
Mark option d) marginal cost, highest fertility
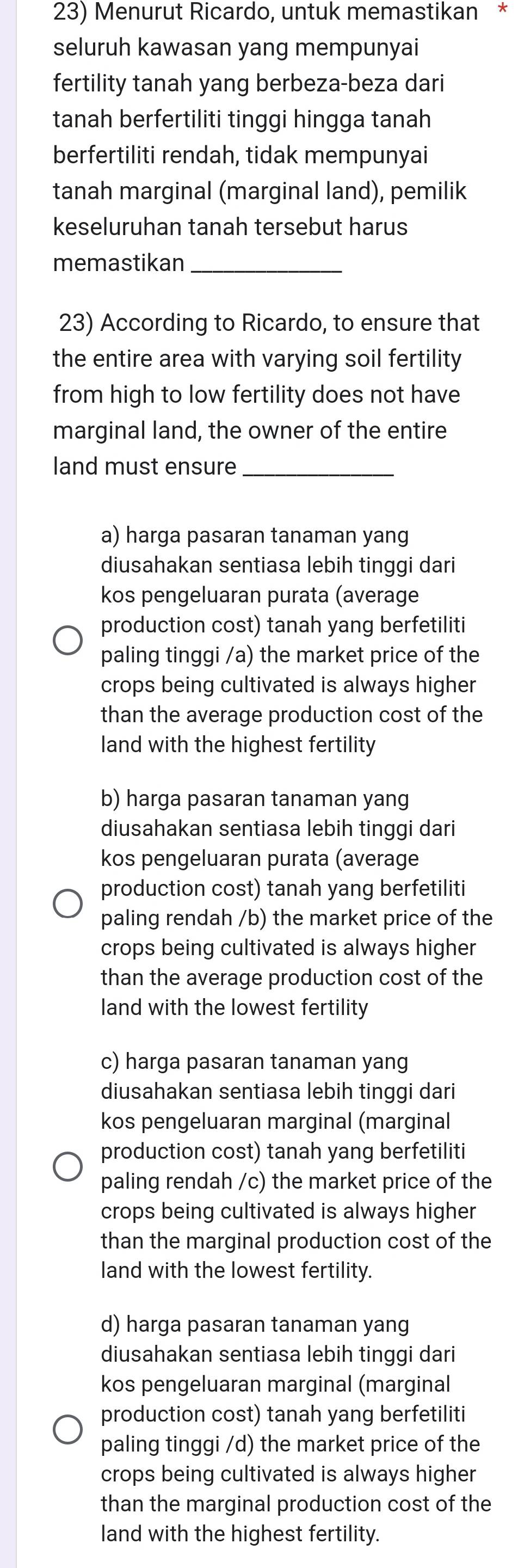coord(67,1429)
